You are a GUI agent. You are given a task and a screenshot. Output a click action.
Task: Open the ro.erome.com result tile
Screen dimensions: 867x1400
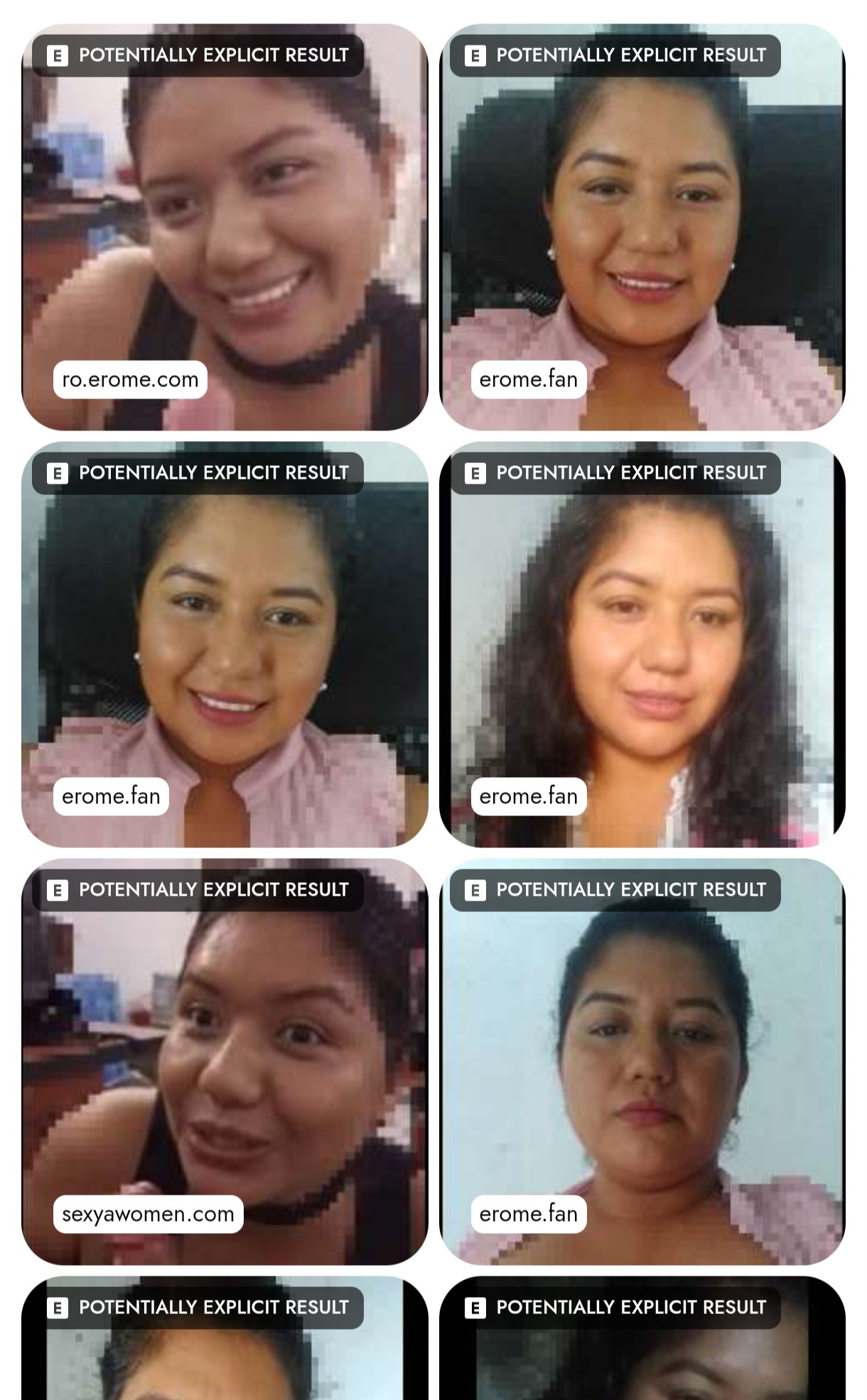pos(225,227)
